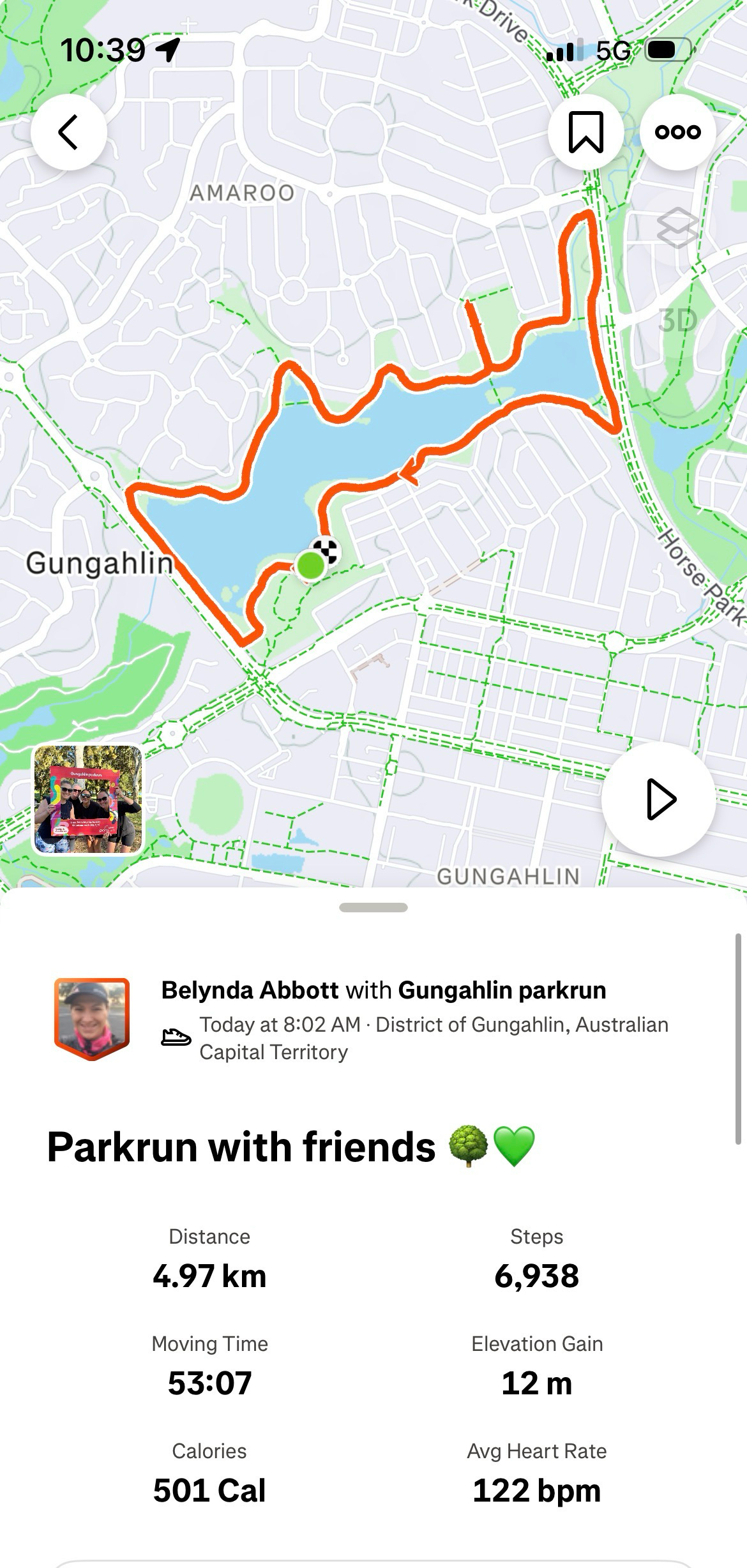Open Belynda Abbott's athlete profile
The image size is (747, 1568).
pos(250,990)
